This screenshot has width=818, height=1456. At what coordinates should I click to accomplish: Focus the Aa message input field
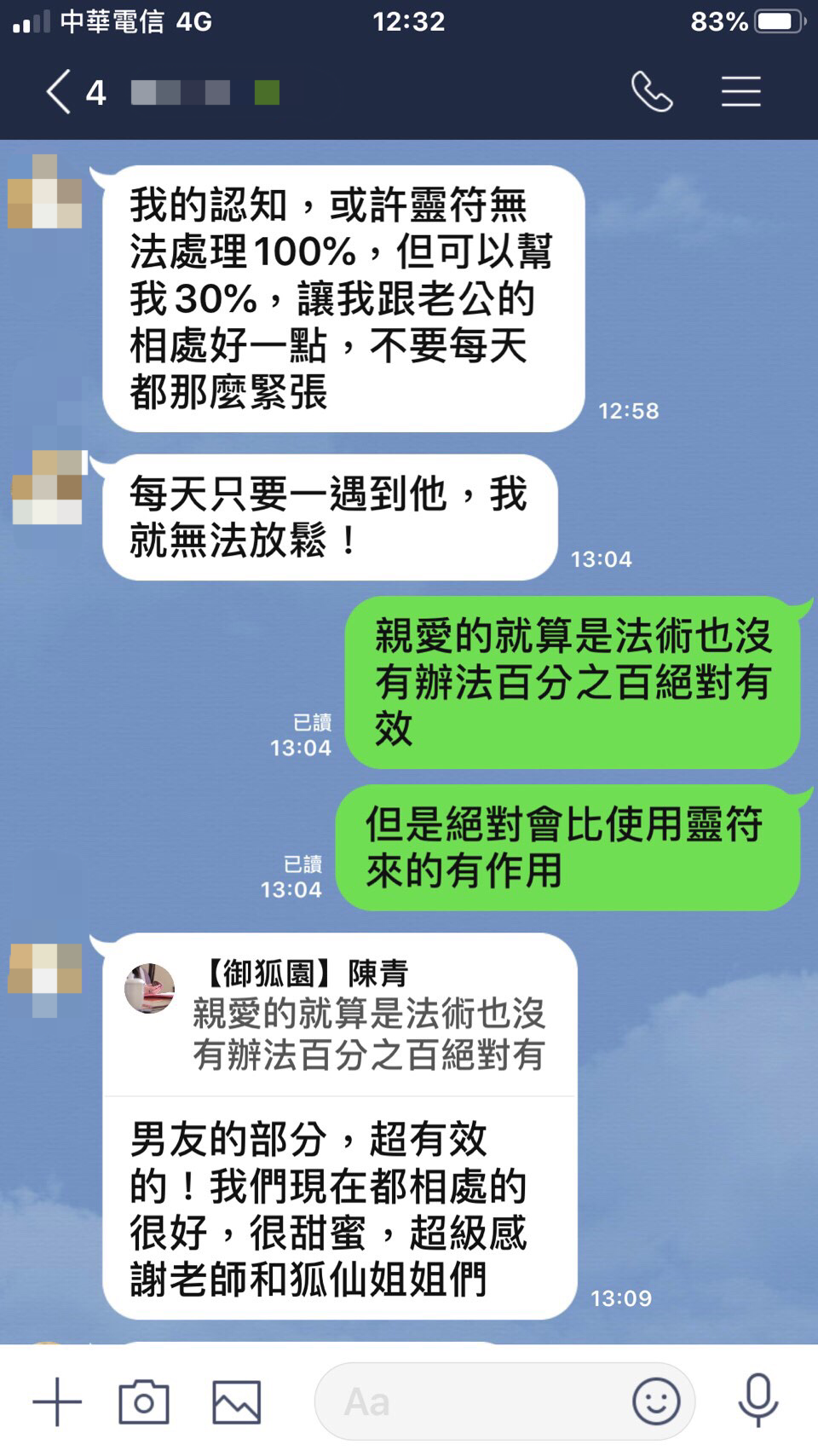(469, 1401)
